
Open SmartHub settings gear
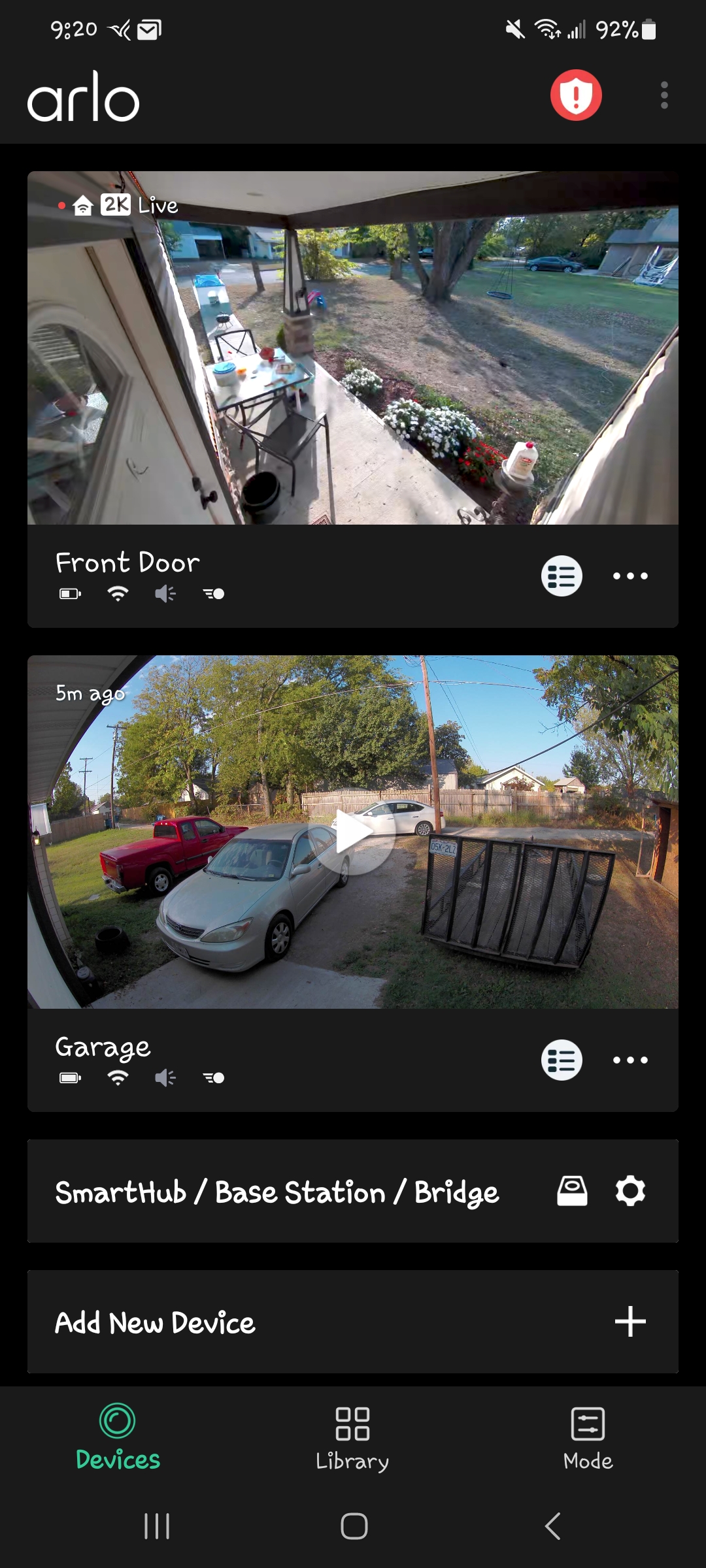[631, 1190]
